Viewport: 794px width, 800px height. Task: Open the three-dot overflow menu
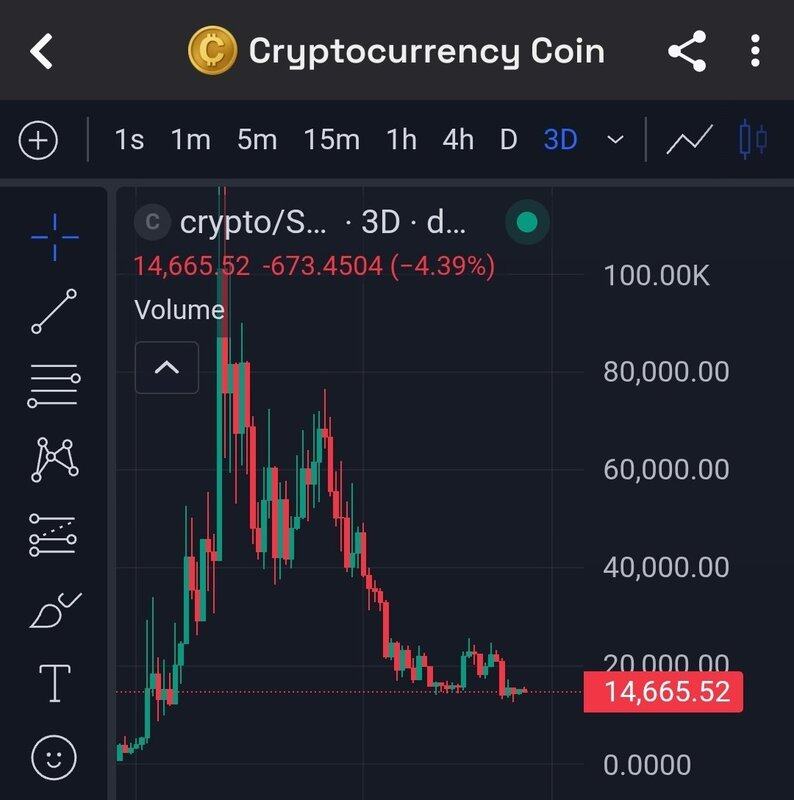pyautogui.click(x=755, y=51)
